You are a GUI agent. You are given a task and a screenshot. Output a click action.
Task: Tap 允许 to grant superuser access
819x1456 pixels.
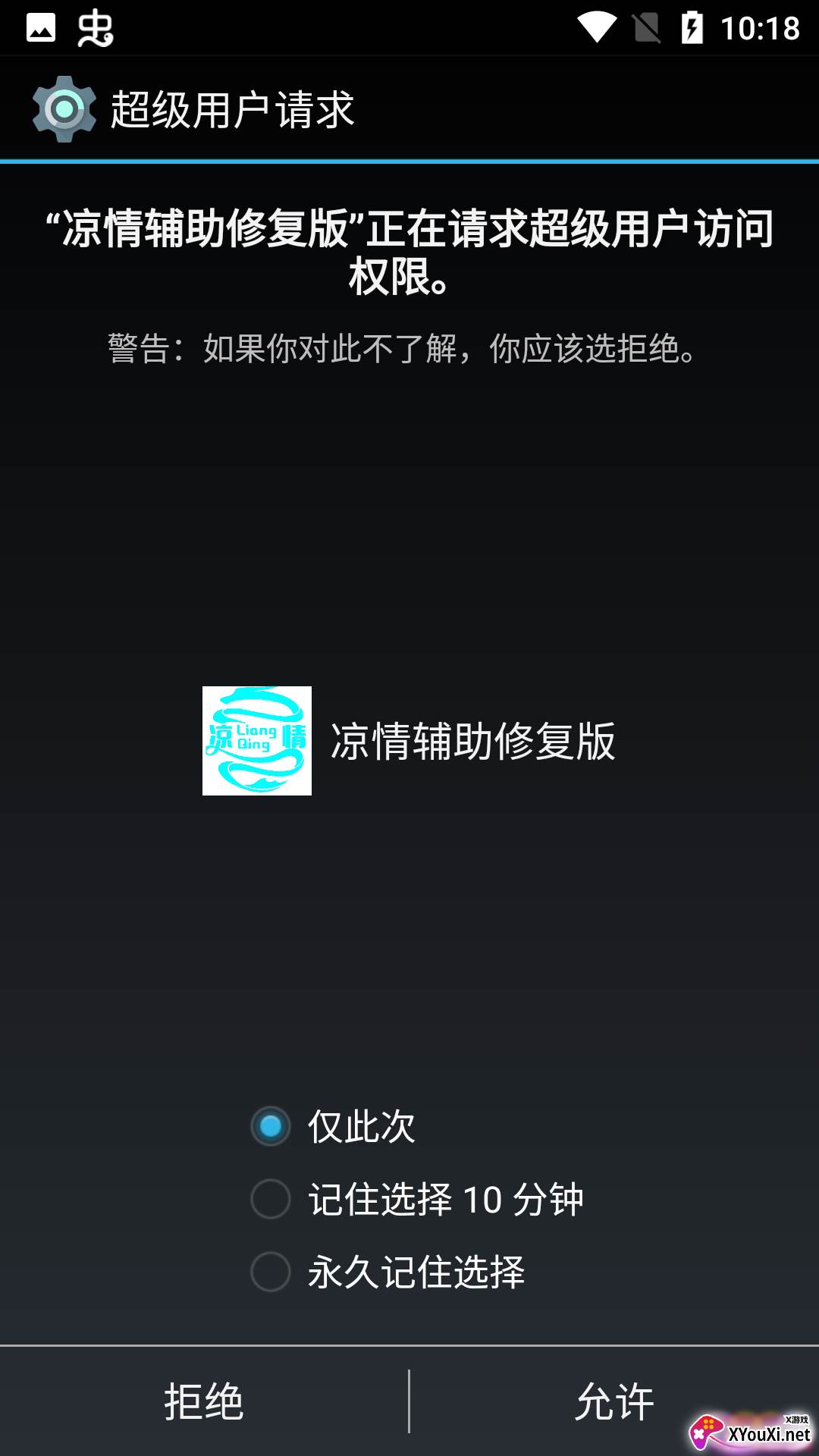coord(614,1401)
